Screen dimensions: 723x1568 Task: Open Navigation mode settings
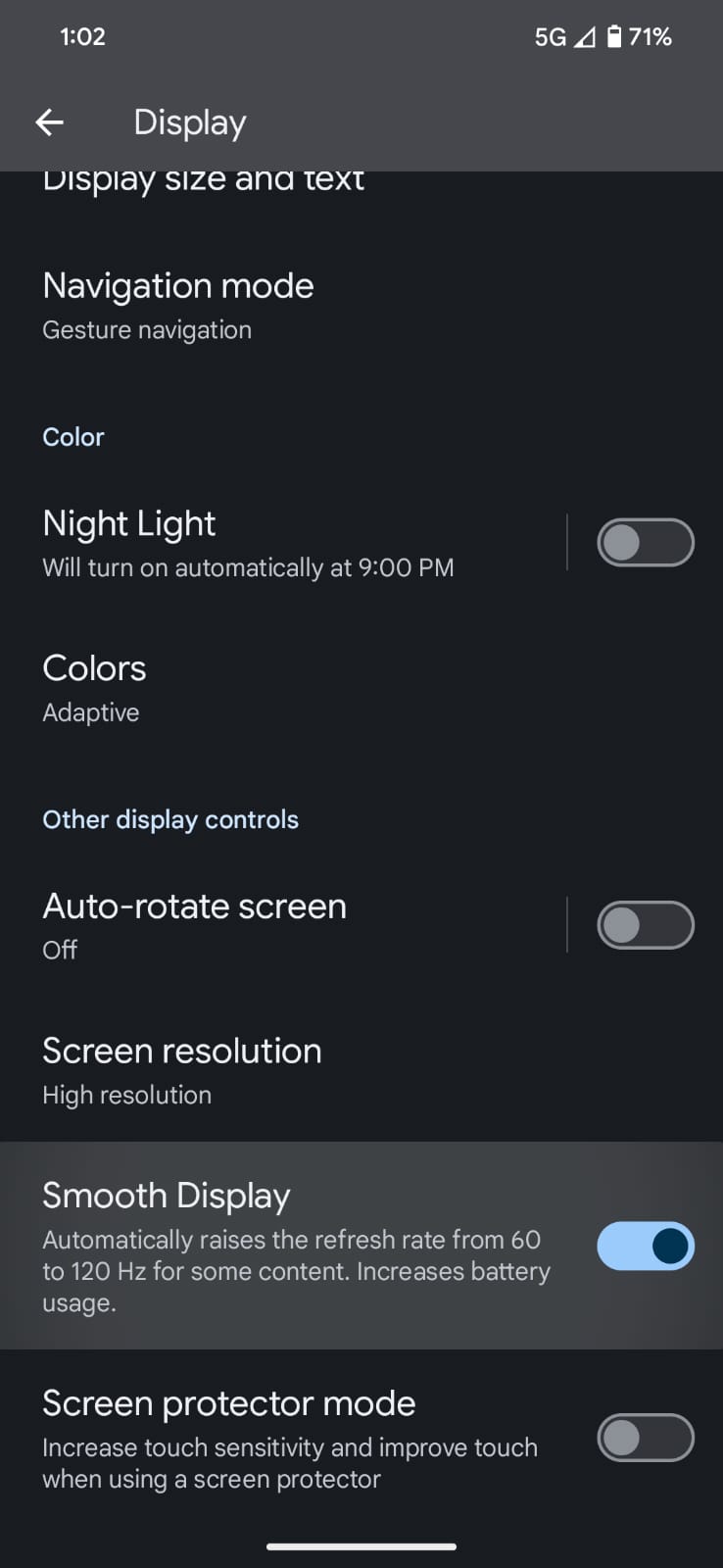click(178, 285)
